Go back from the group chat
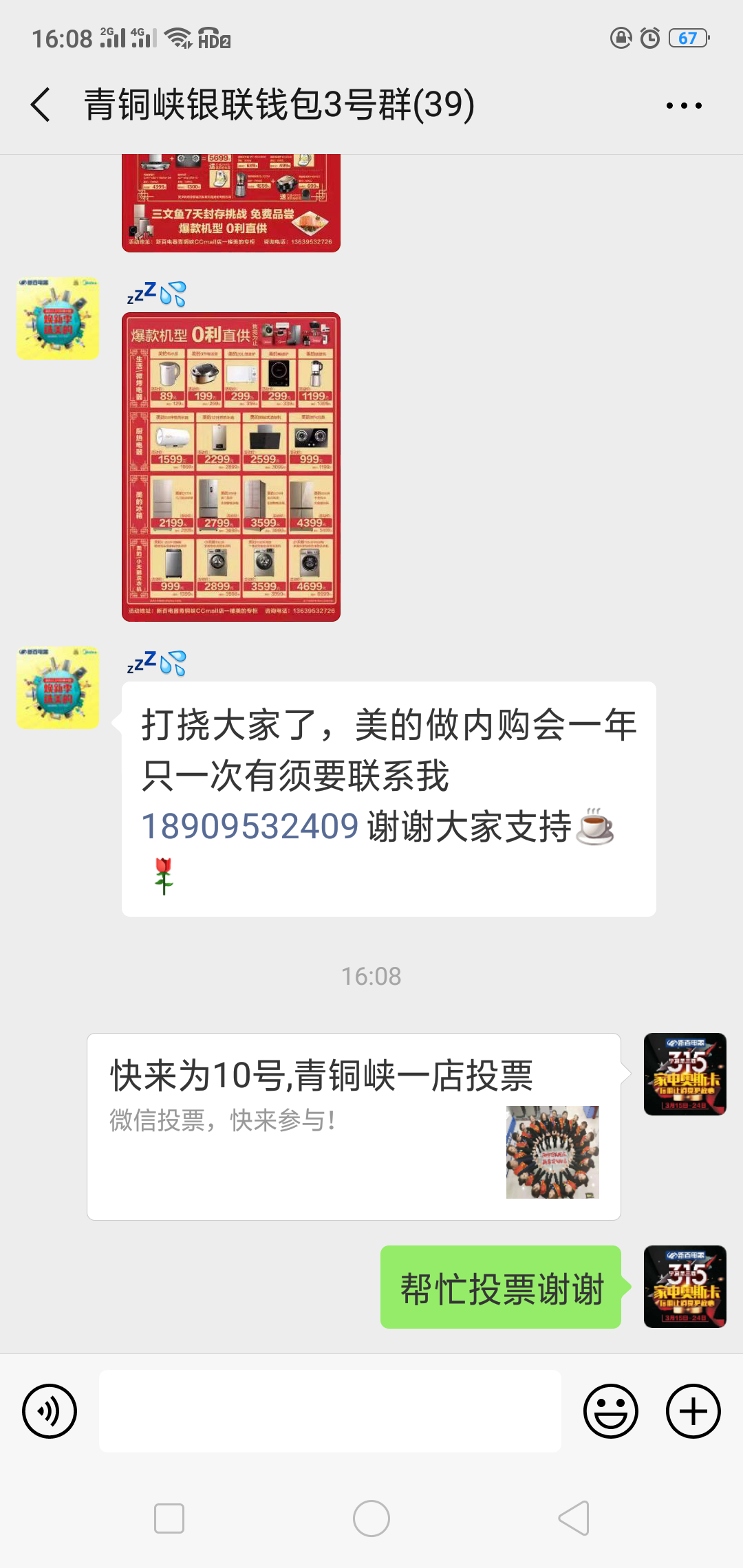Viewport: 743px width, 1568px height. coord(41,105)
